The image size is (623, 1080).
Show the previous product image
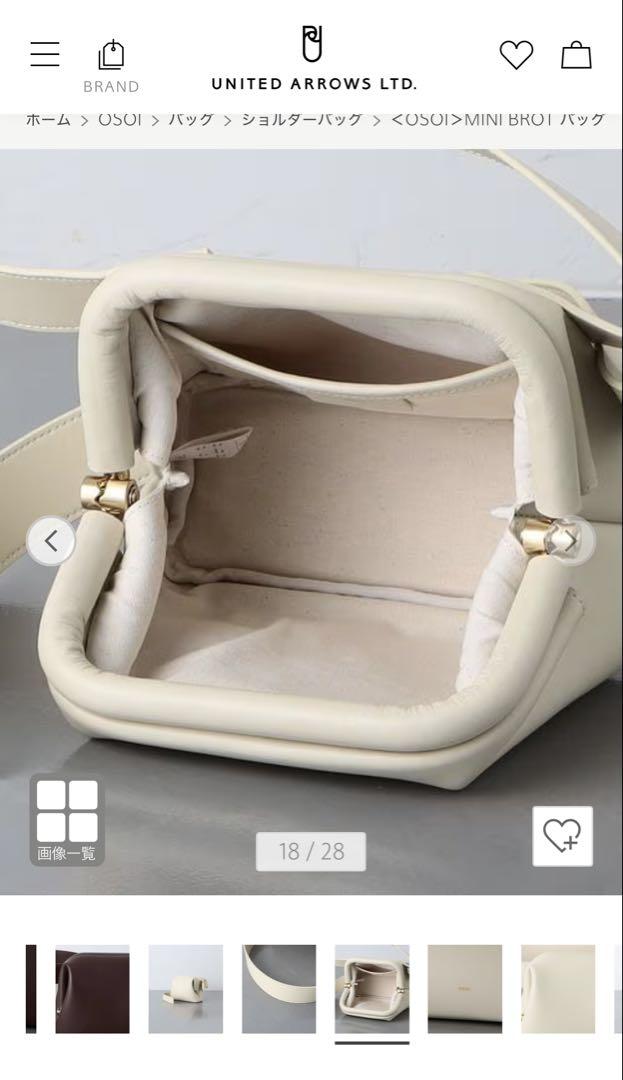click(x=50, y=542)
